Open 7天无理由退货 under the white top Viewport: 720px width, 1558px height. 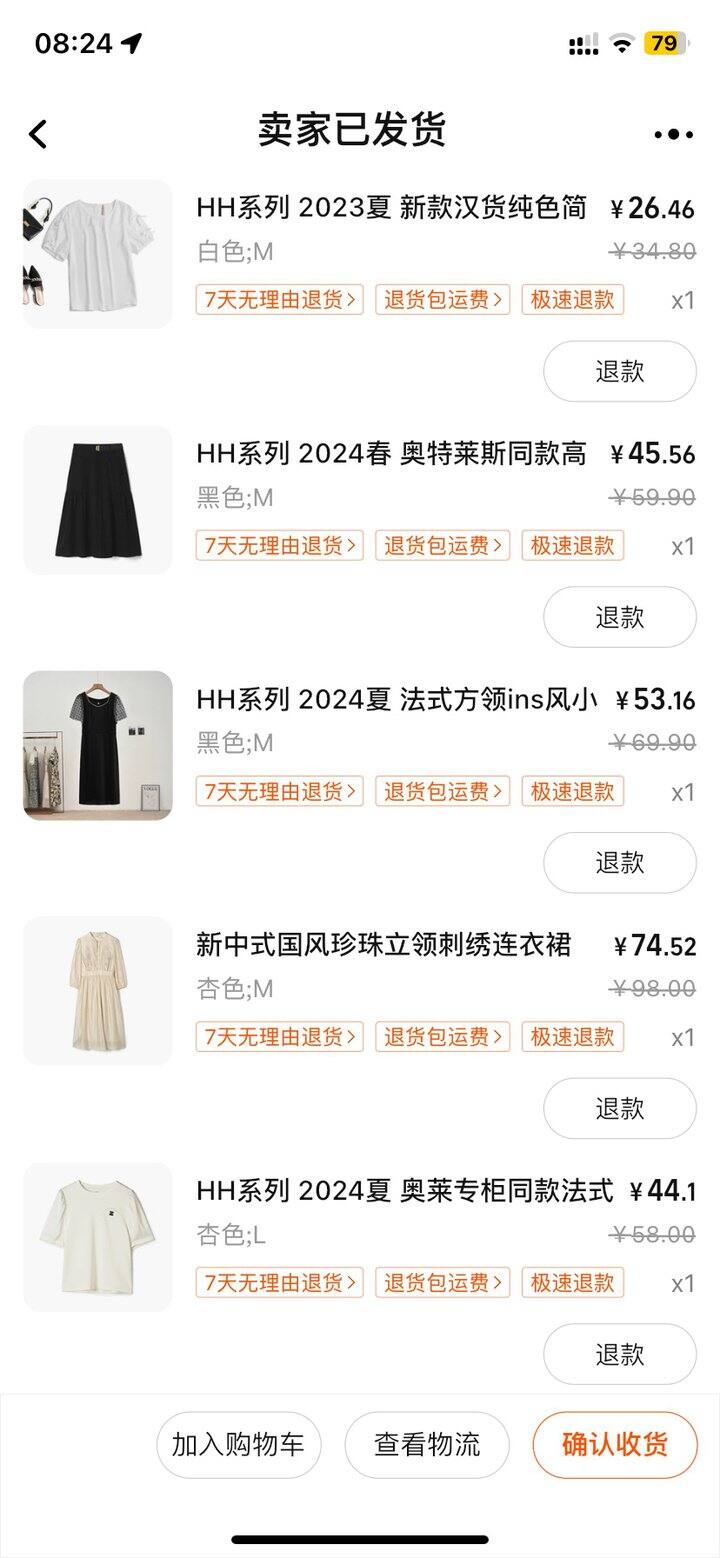point(279,299)
